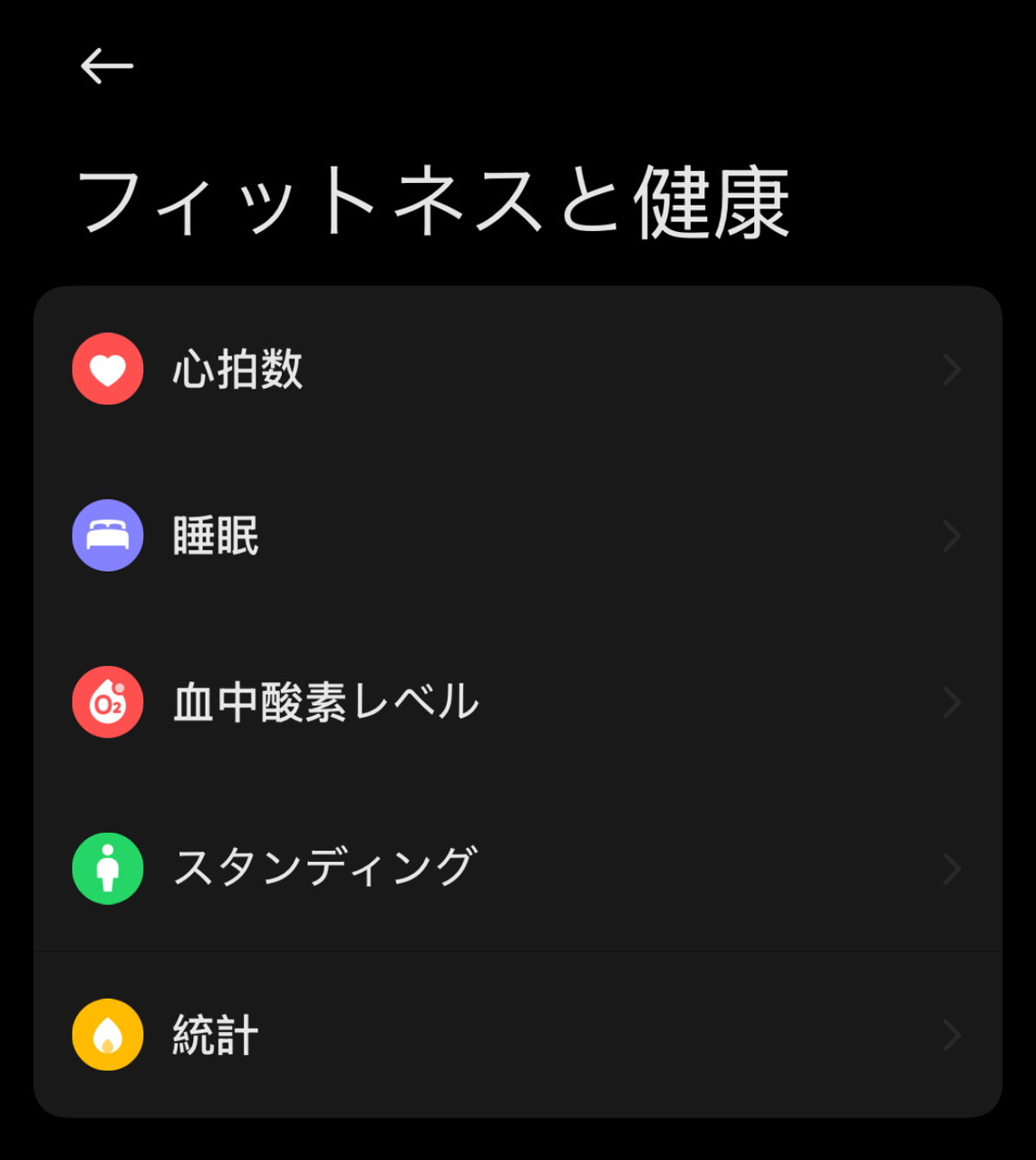Click the green standing person icon
Image resolution: width=1036 pixels, height=1160 pixels.
point(107,867)
